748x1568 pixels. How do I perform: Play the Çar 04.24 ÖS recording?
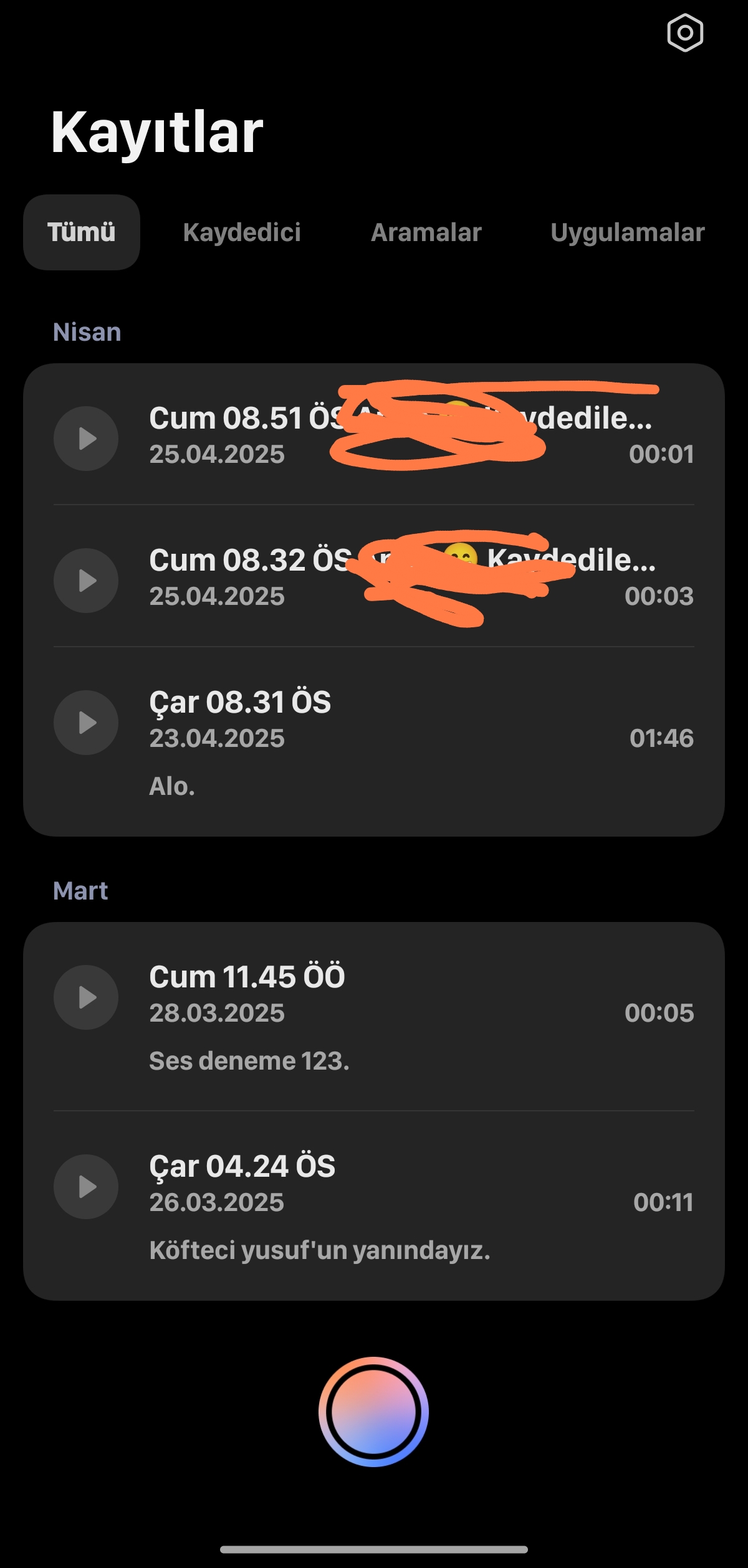coord(86,1187)
